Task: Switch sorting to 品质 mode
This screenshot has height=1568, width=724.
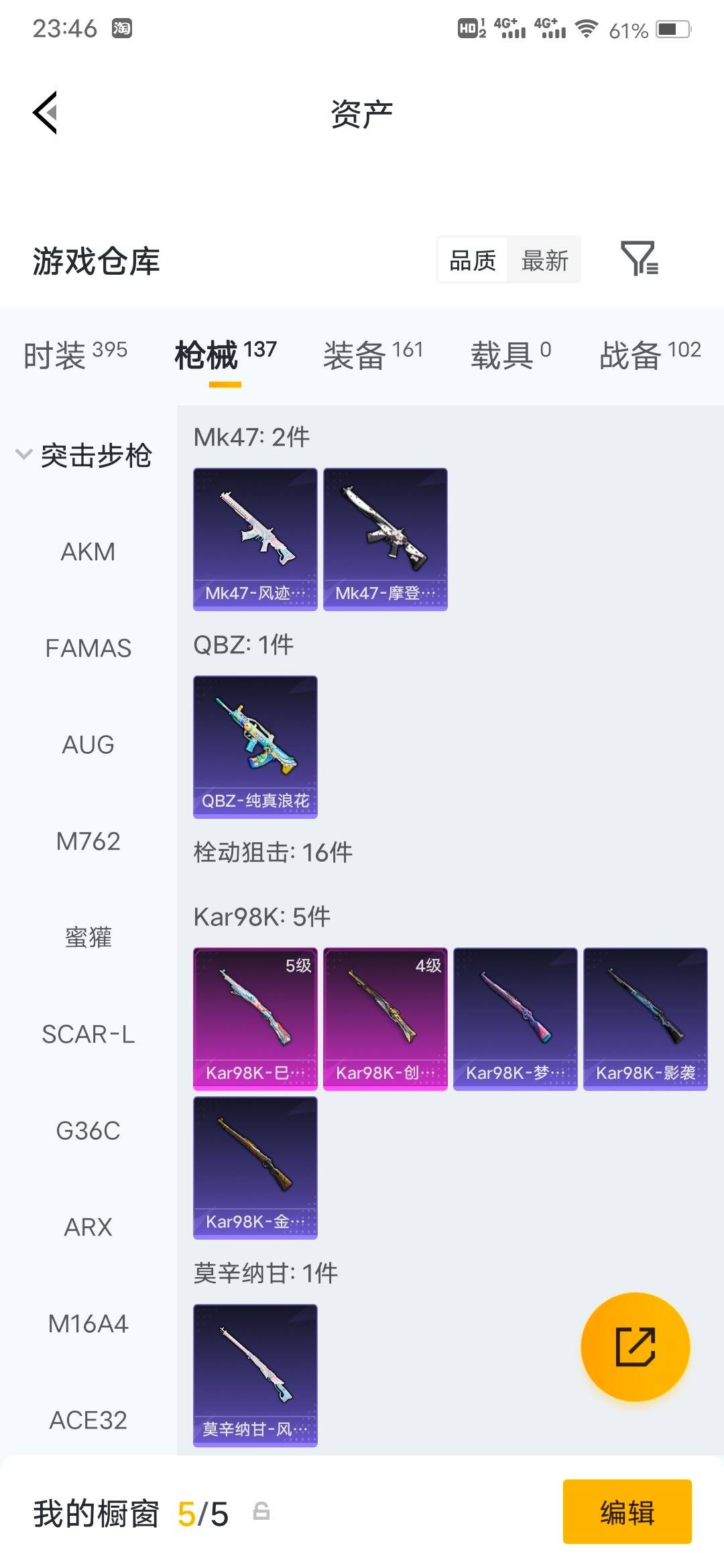Action: [x=472, y=260]
